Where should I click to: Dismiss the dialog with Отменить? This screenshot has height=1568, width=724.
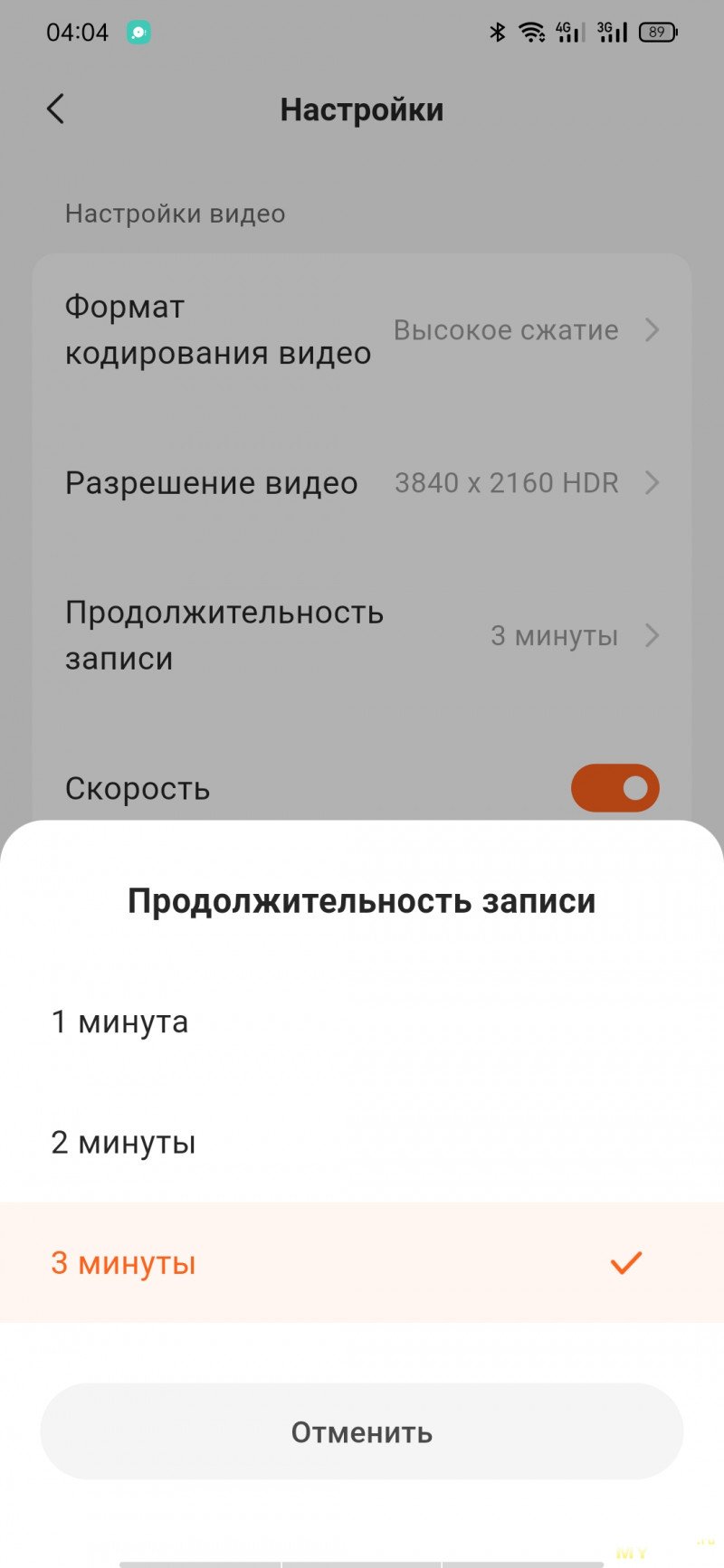click(362, 1432)
